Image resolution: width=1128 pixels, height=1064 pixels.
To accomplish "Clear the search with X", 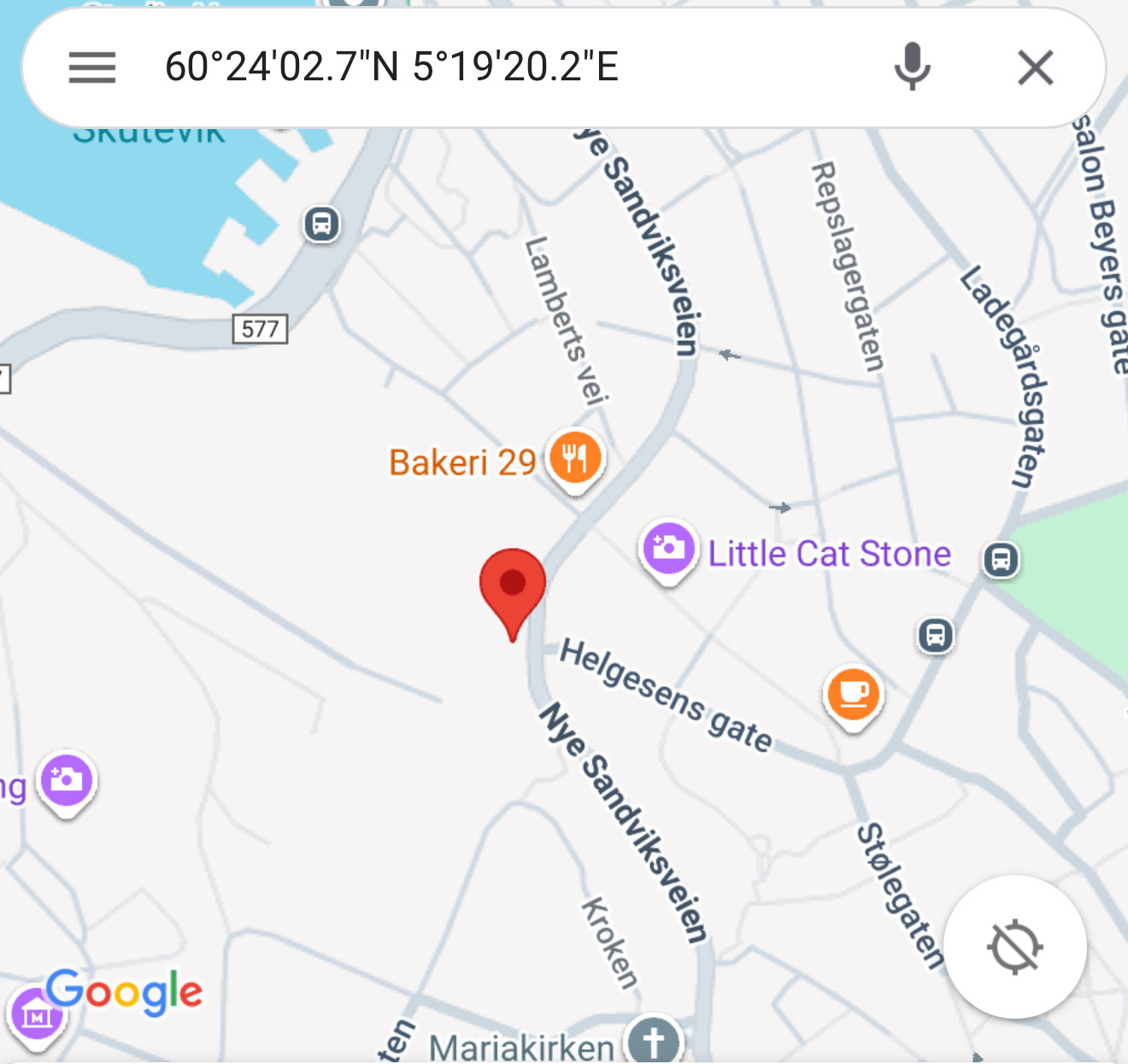I will tap(1036, 68).
